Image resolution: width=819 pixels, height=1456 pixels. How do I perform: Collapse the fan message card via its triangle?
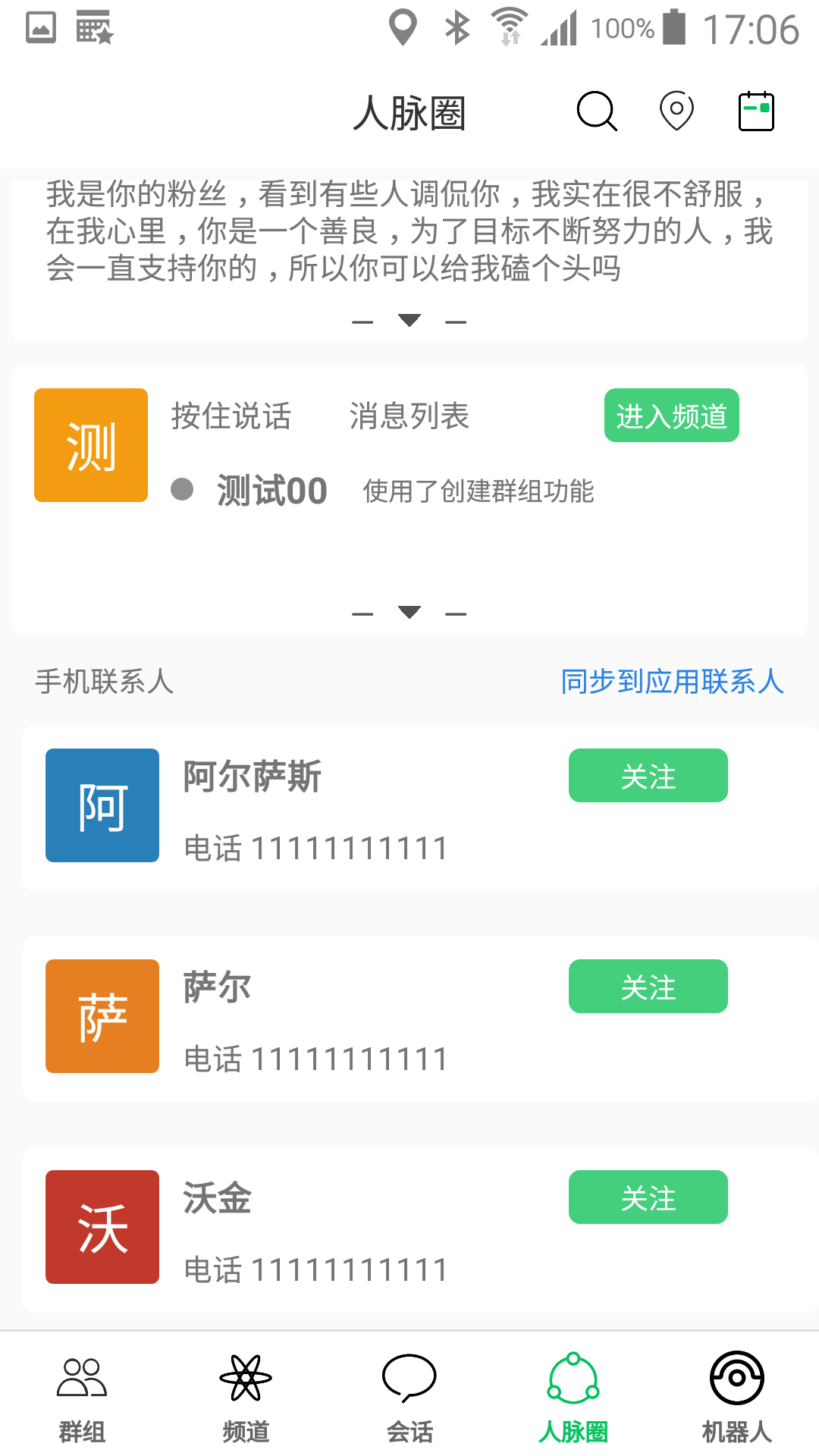pyautogui.click(x=409, y=319)
